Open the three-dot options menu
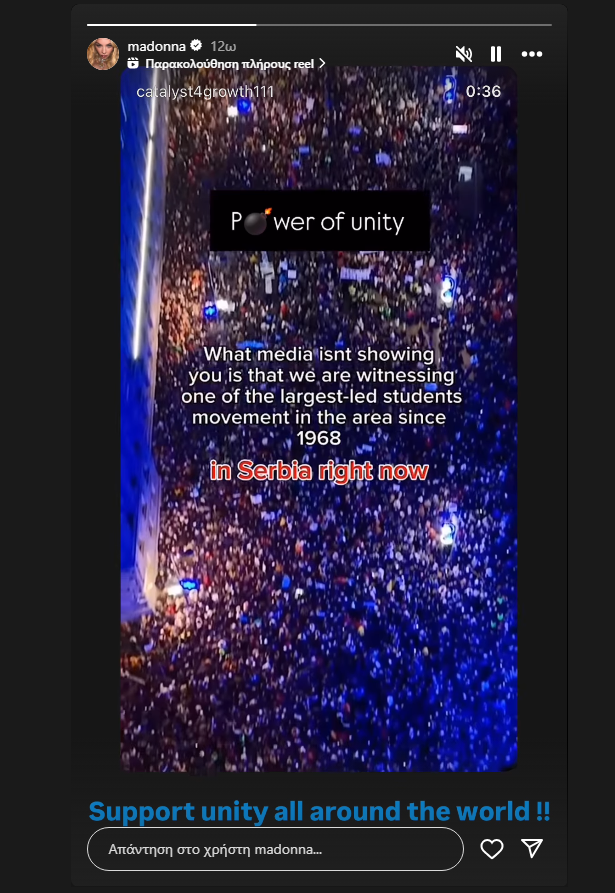 531,54
